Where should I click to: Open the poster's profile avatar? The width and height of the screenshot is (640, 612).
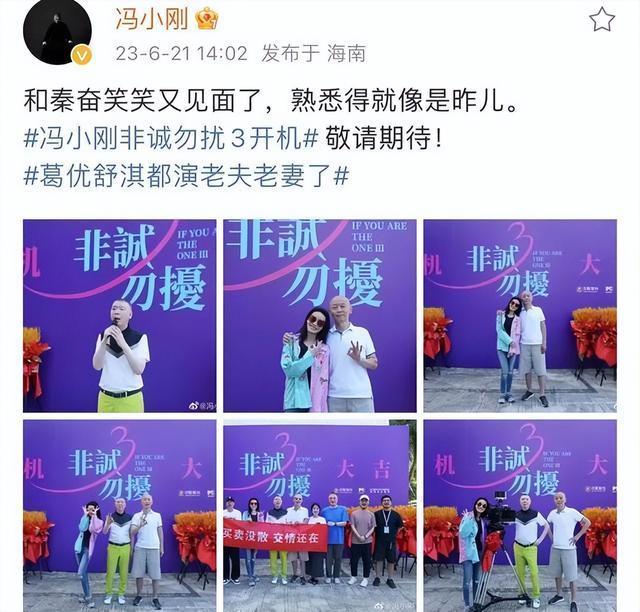point(57,32)
